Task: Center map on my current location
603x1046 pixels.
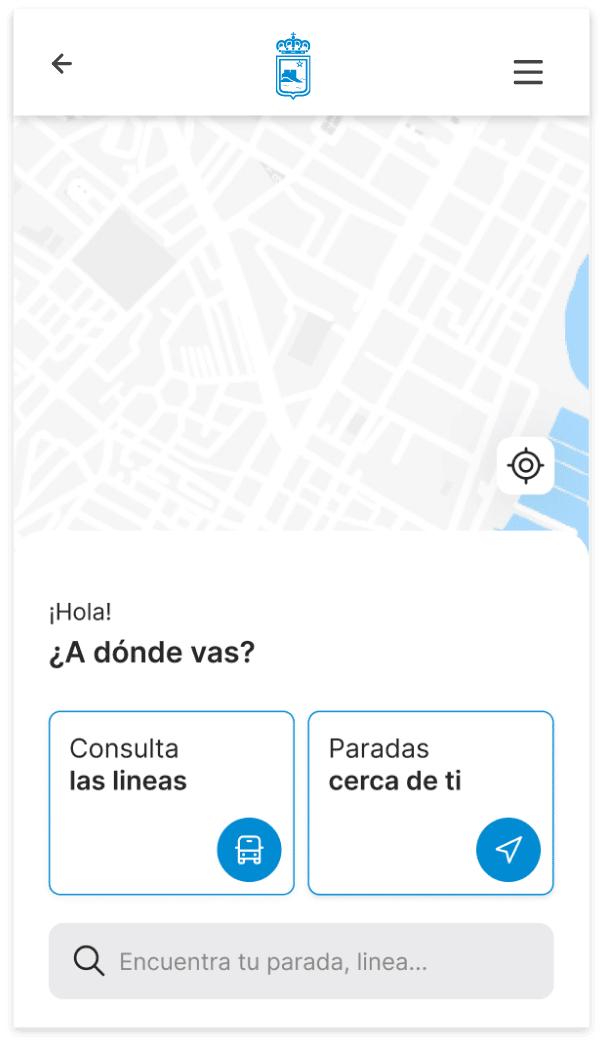Action: pos(525,466)
